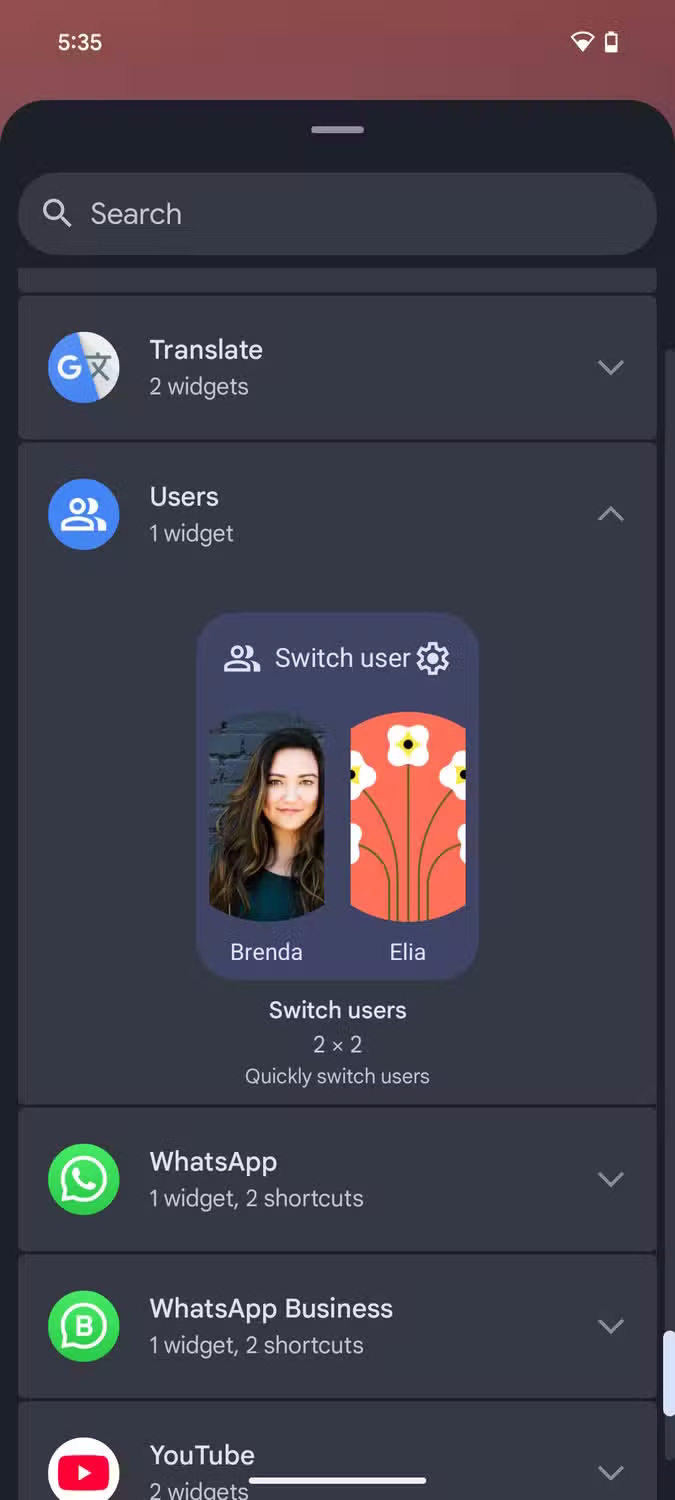This screenshot has width=675, height=1500.
Task: Expand the WhatsApp Business widgets row
Action: point(610,1326)
